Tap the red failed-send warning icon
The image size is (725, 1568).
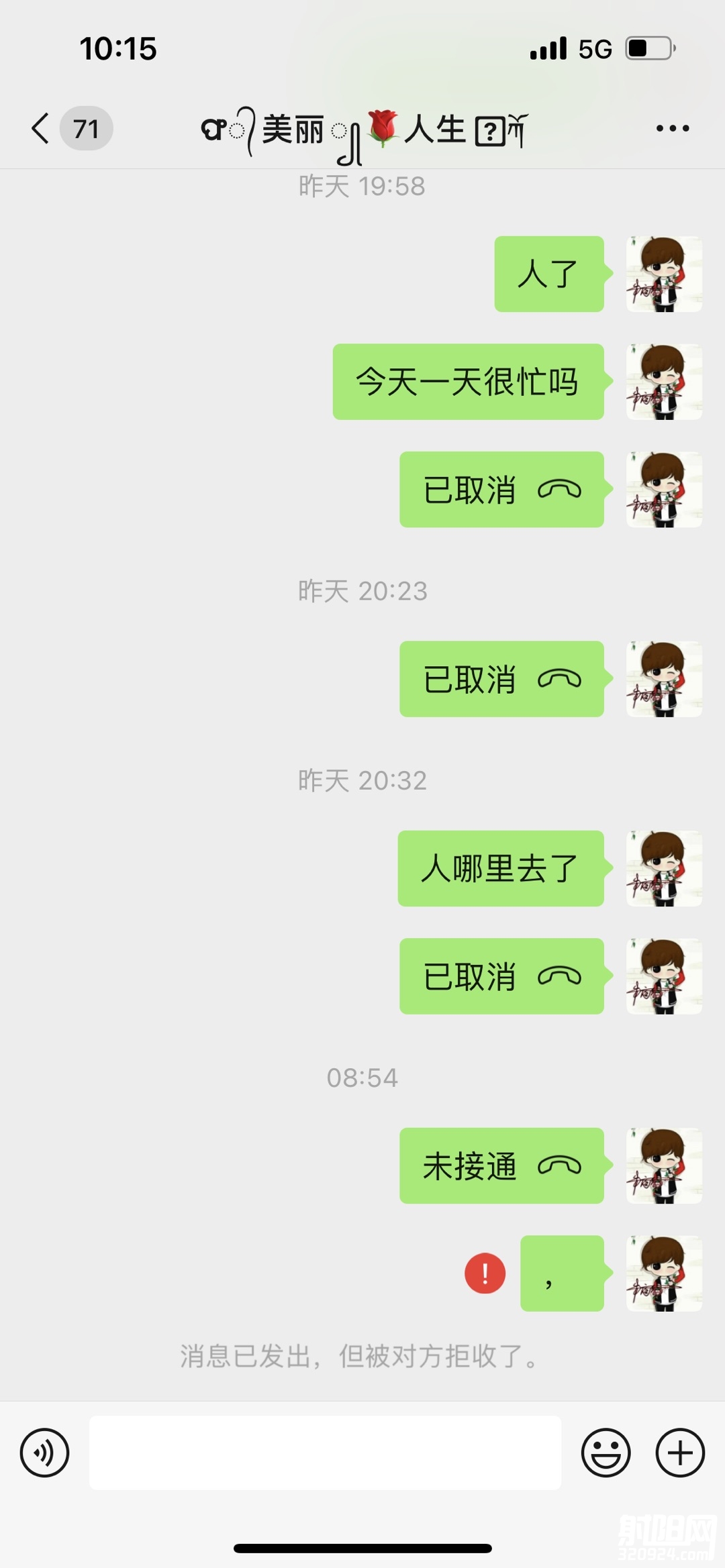pyautogui.click(x=485, y=1273)
